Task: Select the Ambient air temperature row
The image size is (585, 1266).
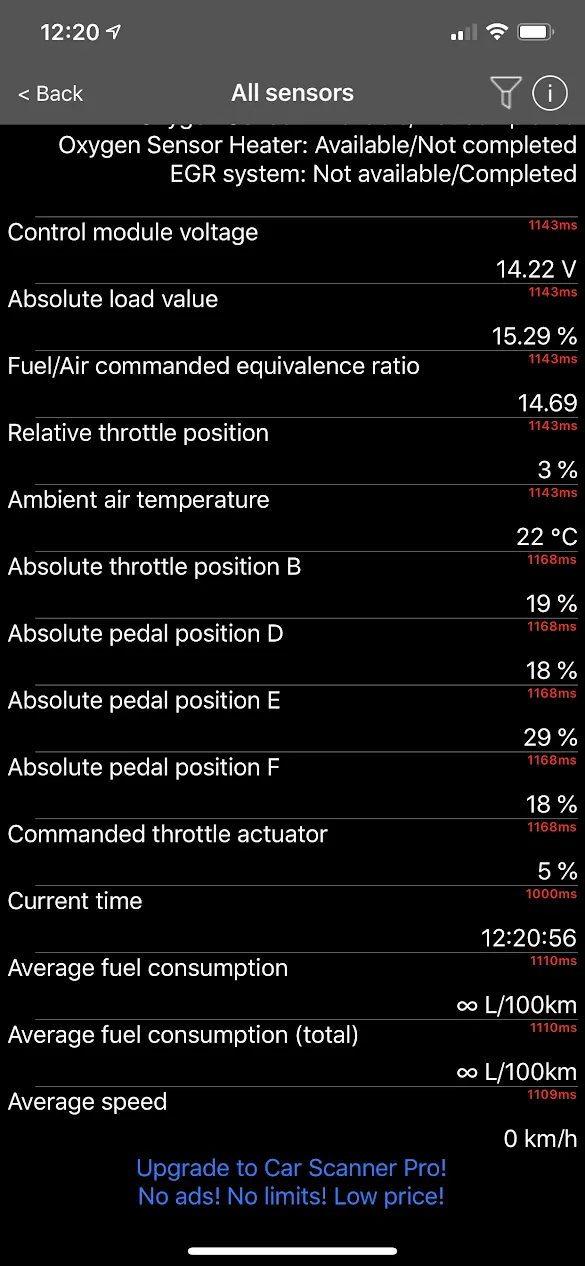Action: coord(292,518)
